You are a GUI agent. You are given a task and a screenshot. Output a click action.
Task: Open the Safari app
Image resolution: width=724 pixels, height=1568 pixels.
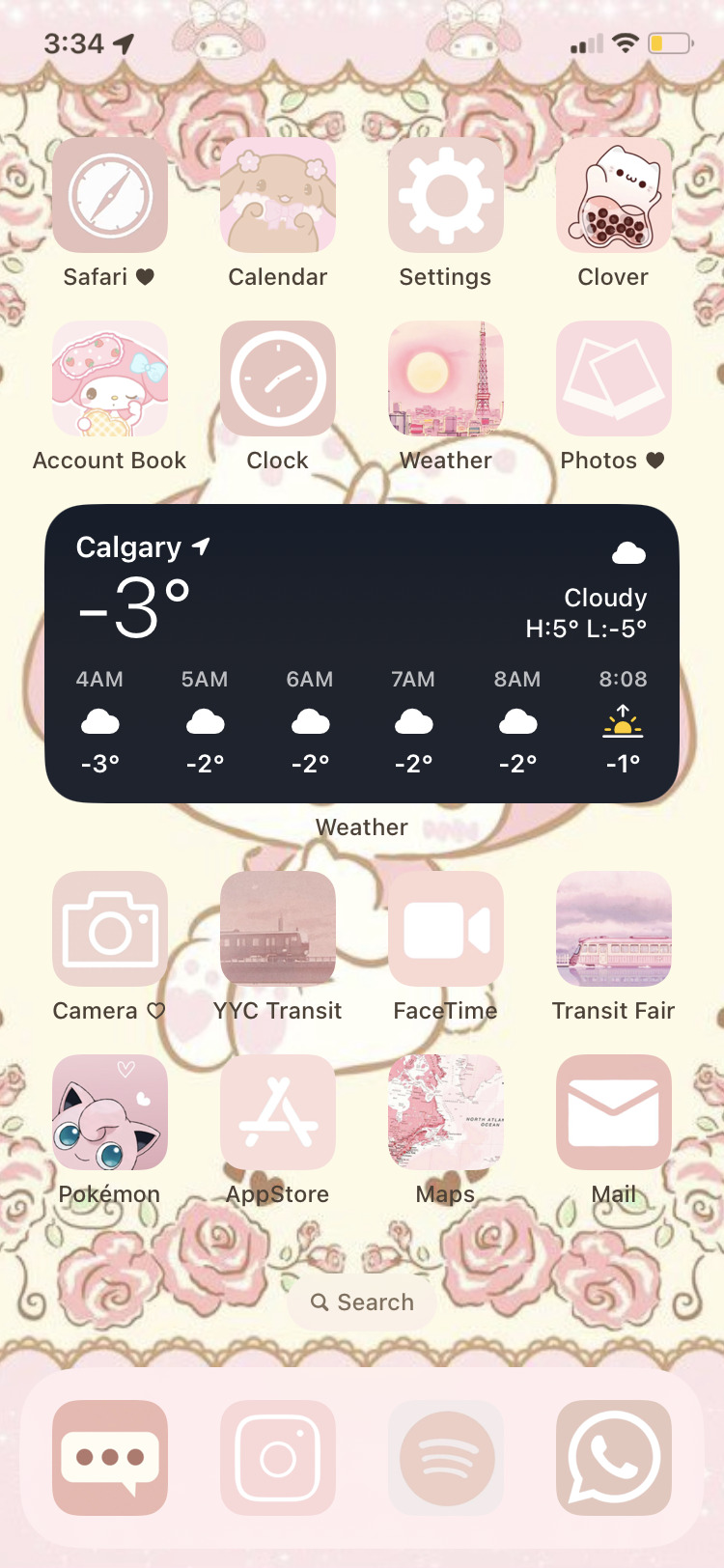110,195
